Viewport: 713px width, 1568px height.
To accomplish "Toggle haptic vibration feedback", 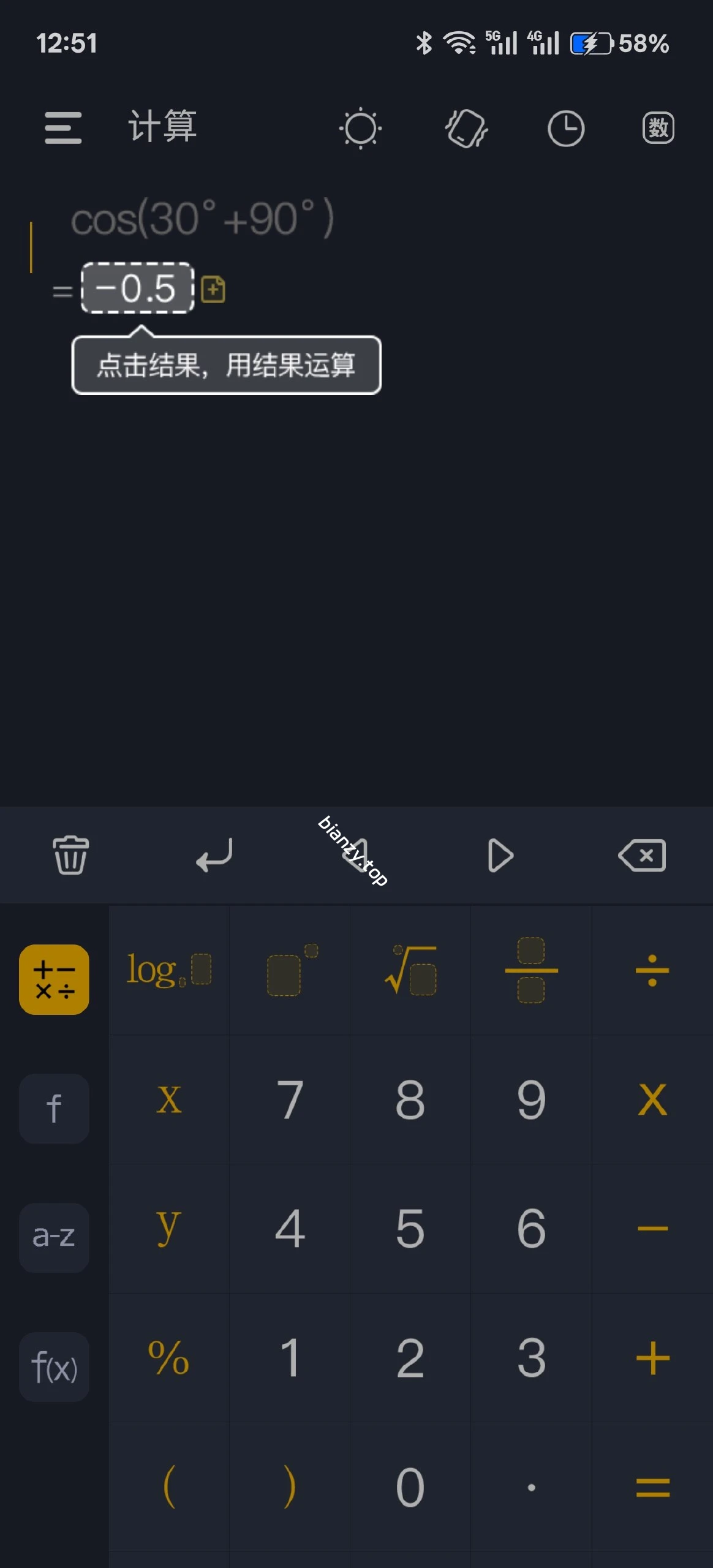I will pyautogui.click(x=464, y=129).
